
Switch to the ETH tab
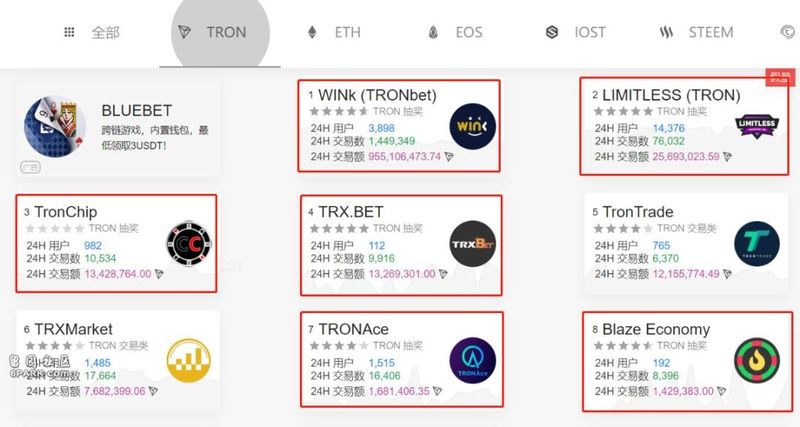point(335,32)
